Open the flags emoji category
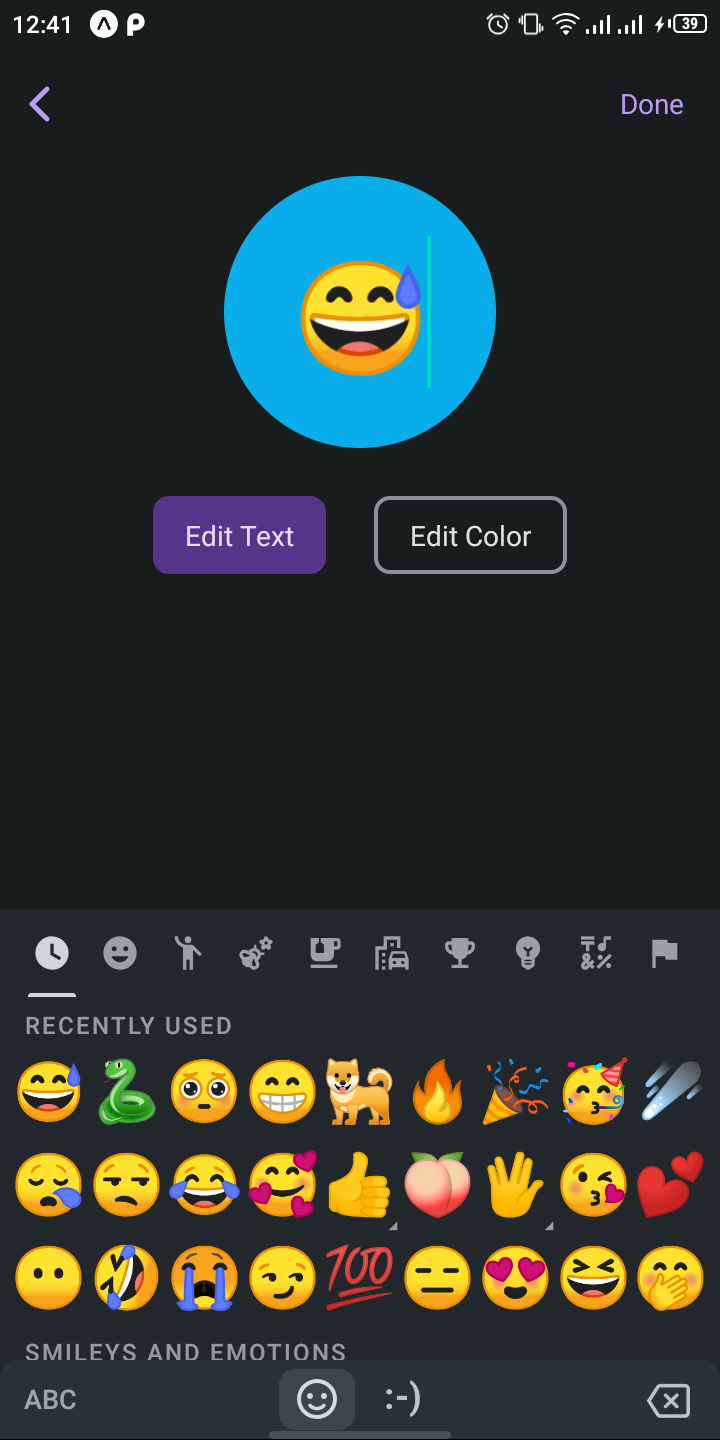The width and height of the screenshot is (720, 1440). click(664, 953)
